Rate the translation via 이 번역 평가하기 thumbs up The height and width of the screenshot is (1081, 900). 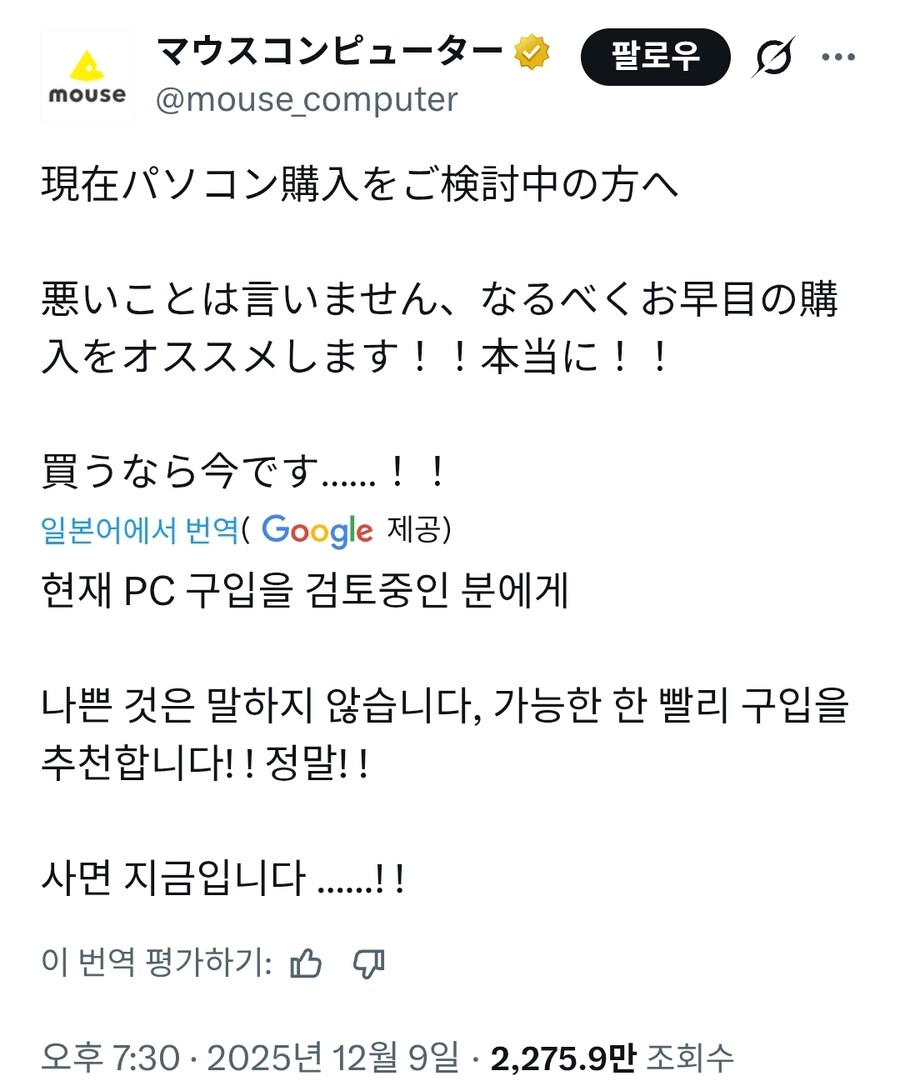click(x=307, y=962)
